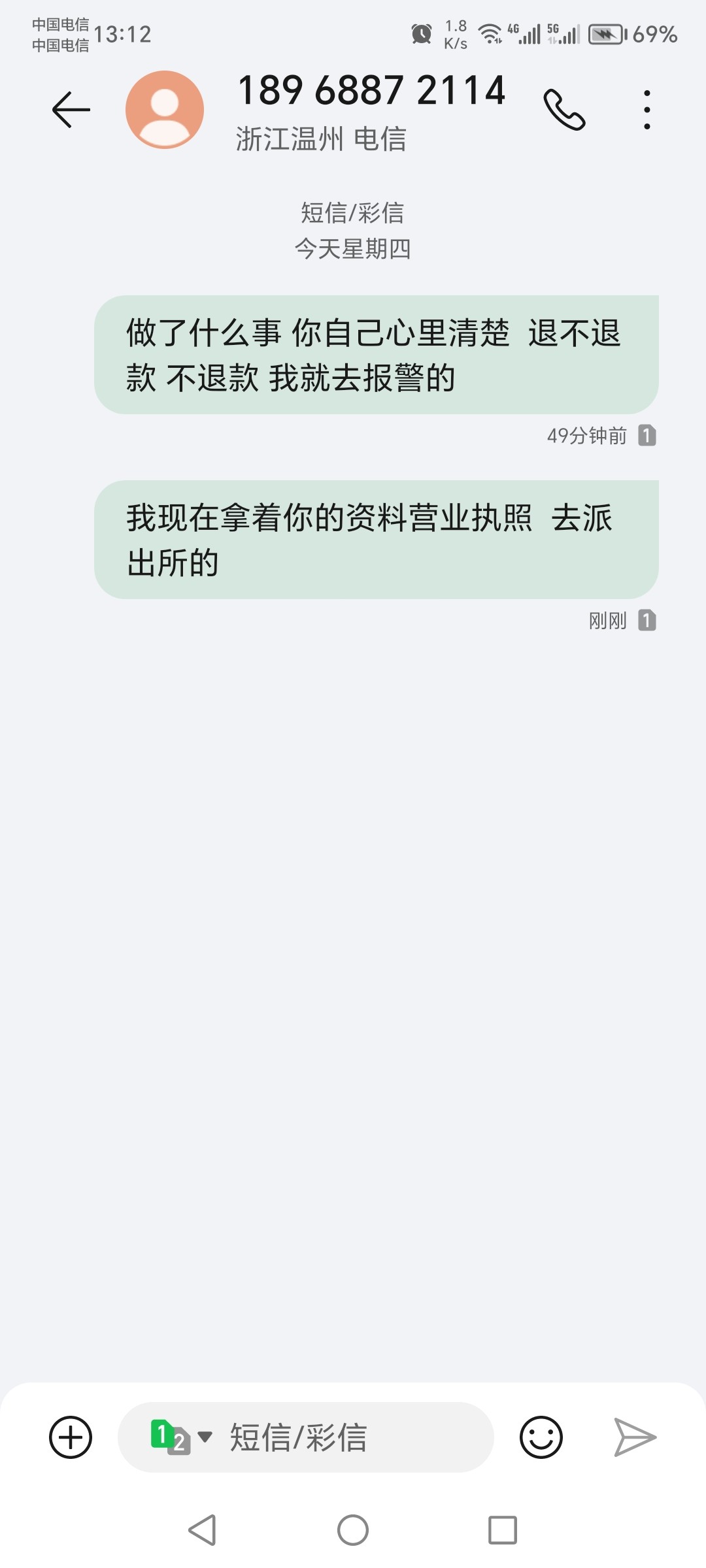Tap the back arrow to exit conversation
Screen dimensions: 706x1568
[x=71, y=108]
